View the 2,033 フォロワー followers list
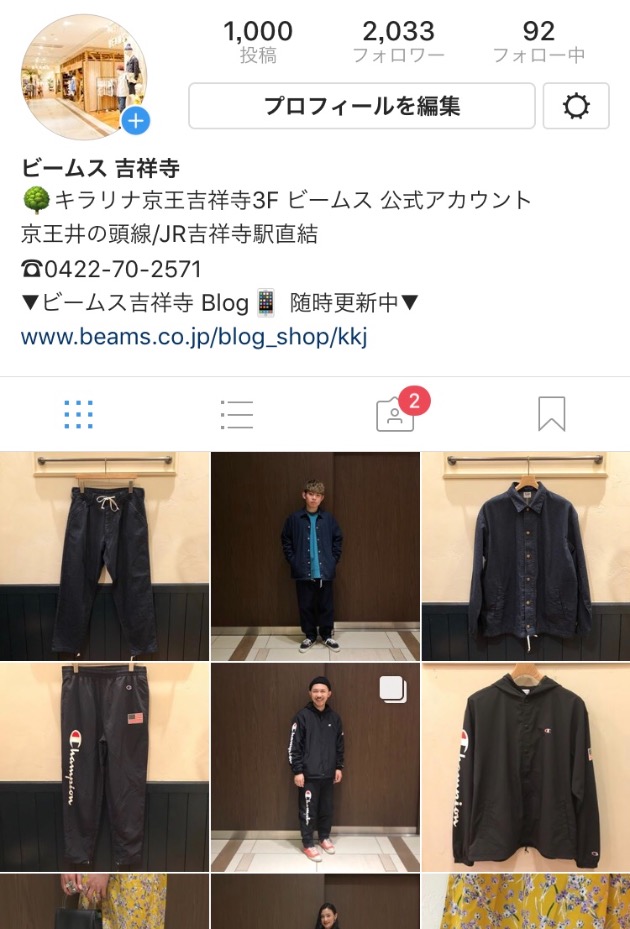This screenshot has height=929, width=630. tap(398, 42)
